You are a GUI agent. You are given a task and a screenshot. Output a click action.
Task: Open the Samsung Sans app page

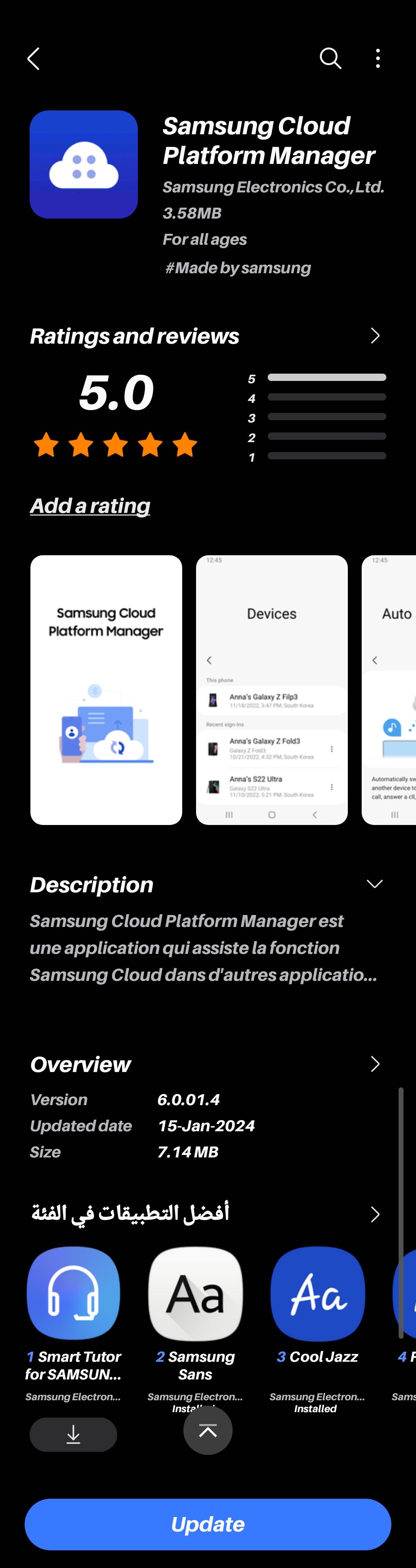click(x=196, y=1294)
